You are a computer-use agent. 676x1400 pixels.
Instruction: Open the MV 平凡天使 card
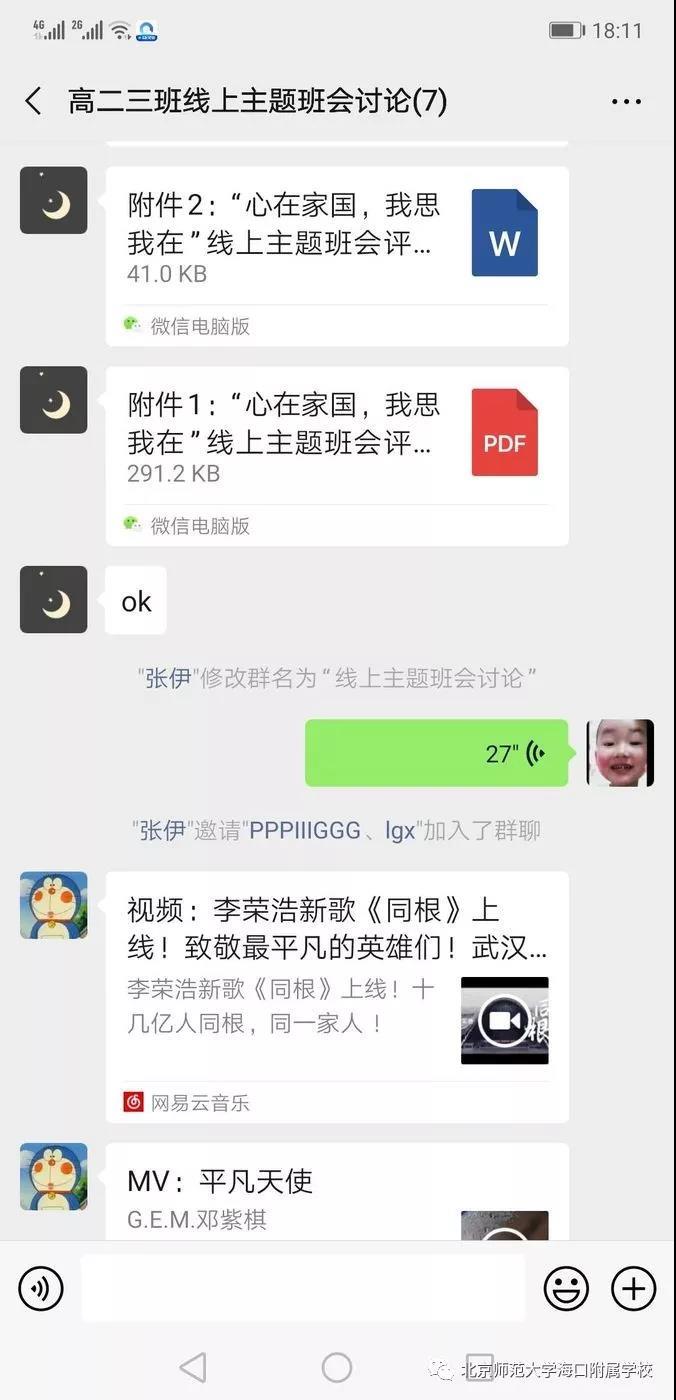(x=337, y=1195)
